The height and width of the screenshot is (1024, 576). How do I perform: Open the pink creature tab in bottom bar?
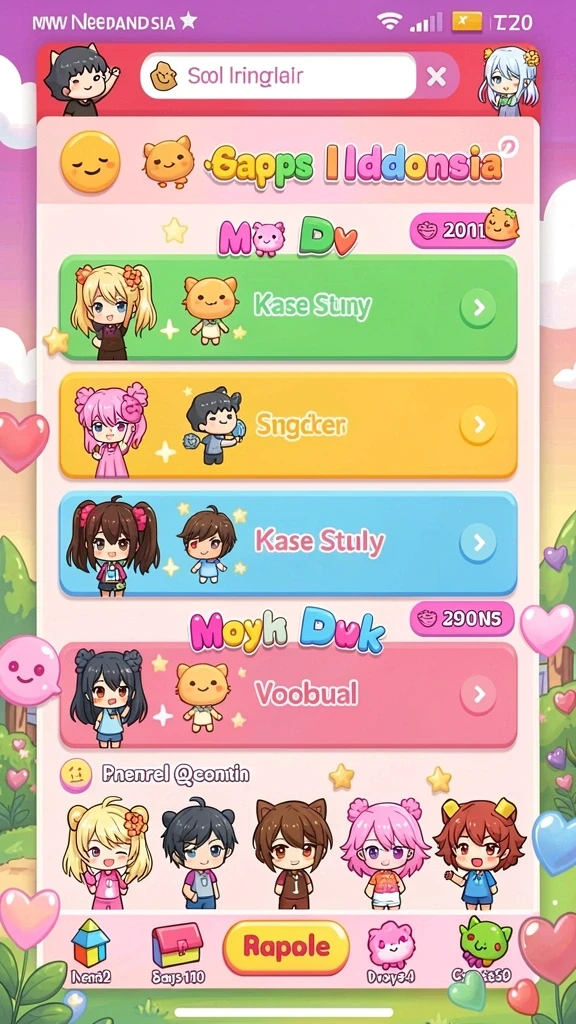pos(391,952)
